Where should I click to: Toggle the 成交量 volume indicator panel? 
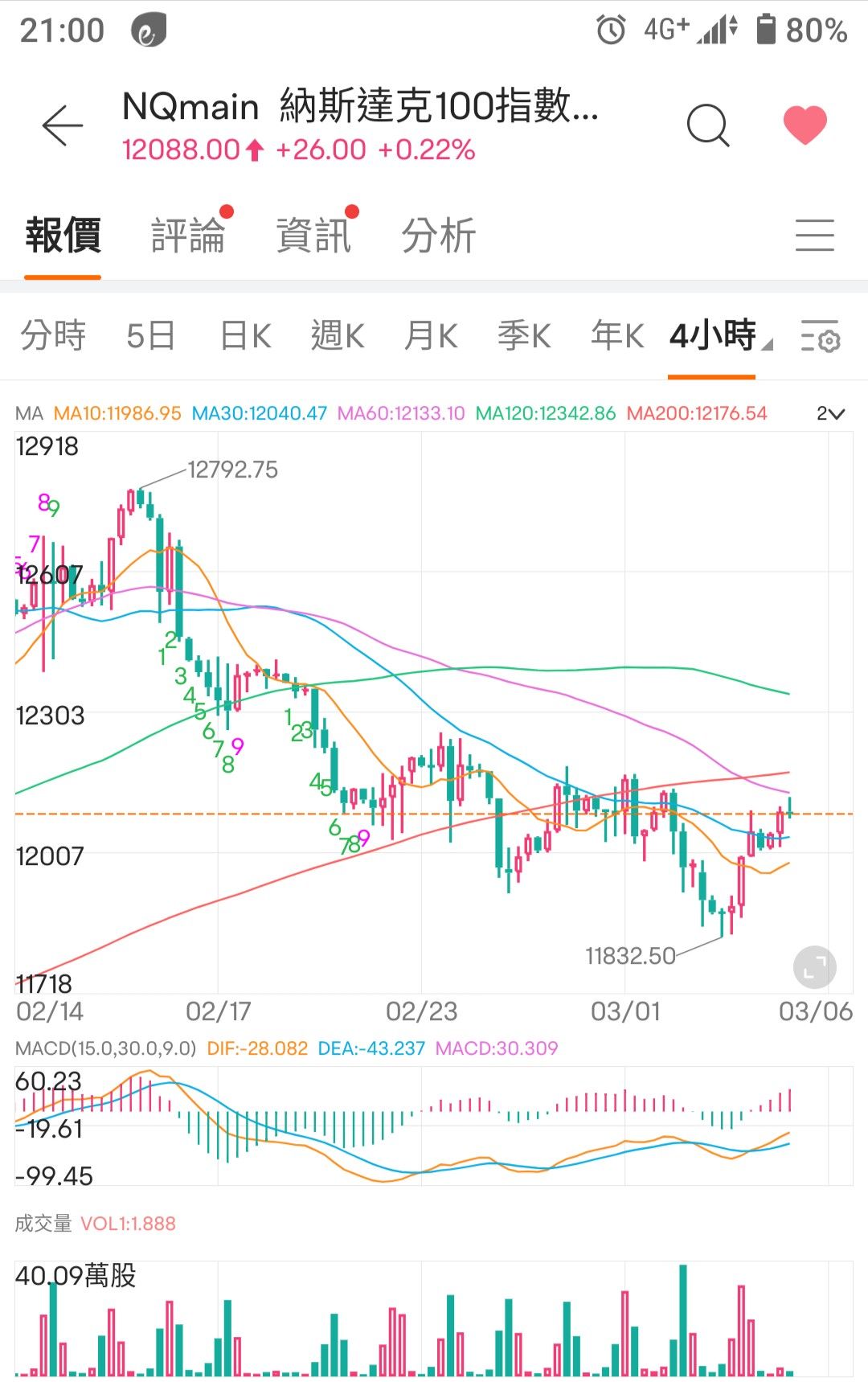[x=46, y=1223]
